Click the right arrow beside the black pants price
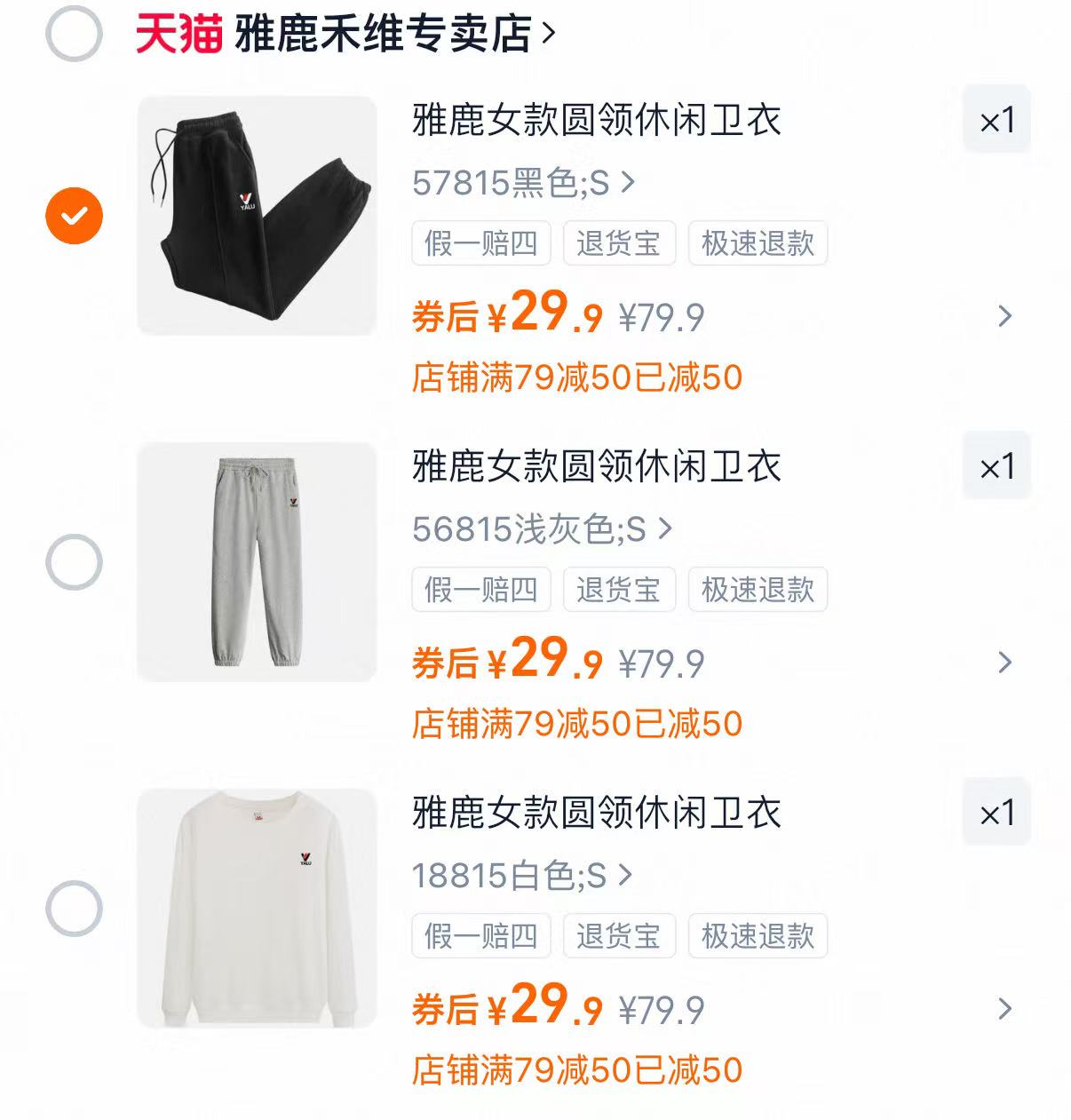The height and width of the screenshot is (1120, 1071). [1004, 314]
